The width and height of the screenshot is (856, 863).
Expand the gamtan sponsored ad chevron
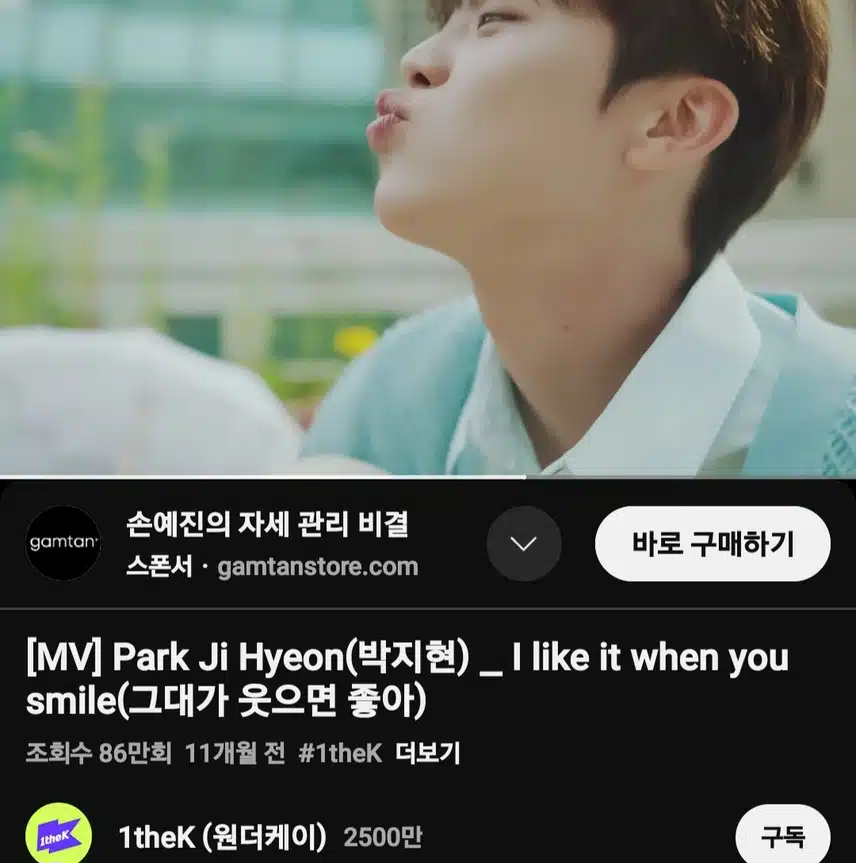524,544
